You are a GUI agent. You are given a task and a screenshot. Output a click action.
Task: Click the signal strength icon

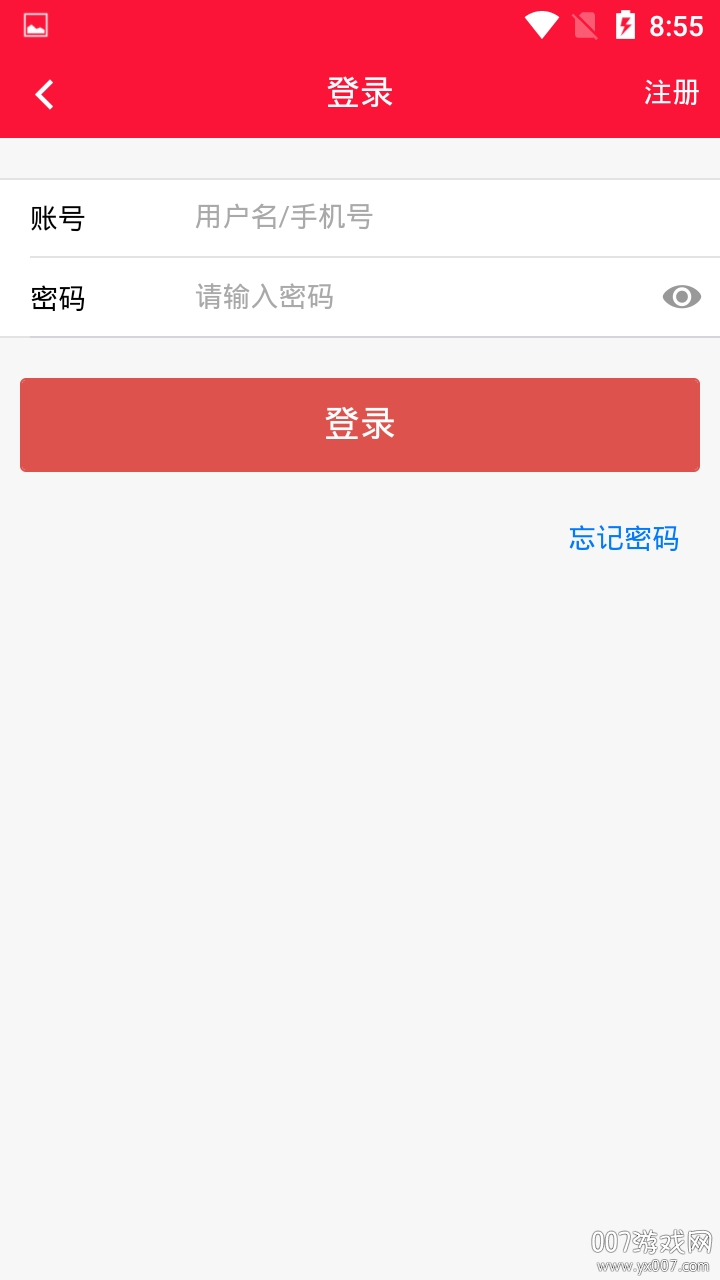point(585,24)
